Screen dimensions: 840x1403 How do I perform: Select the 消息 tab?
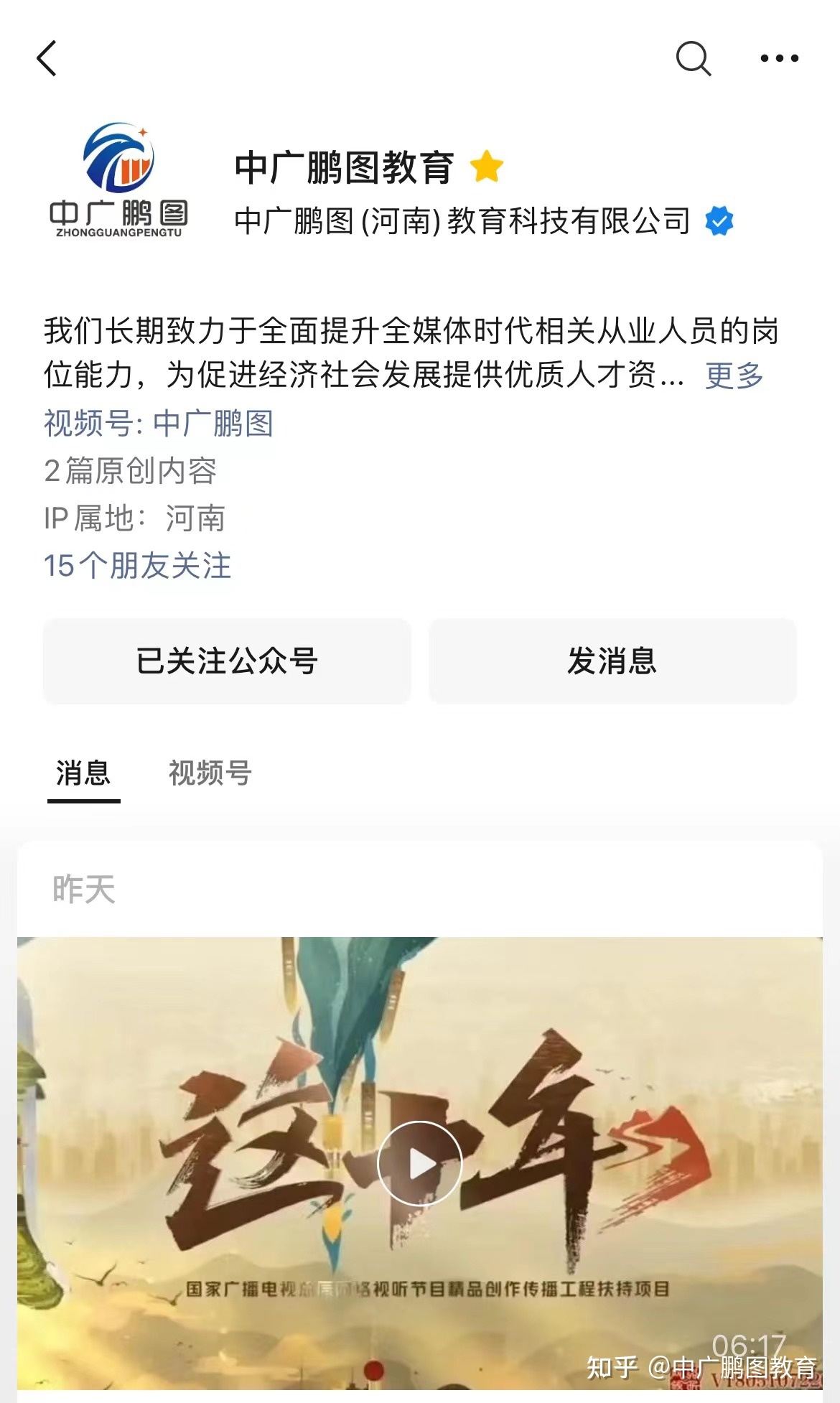pyautogui.click(x=83, y=773)
